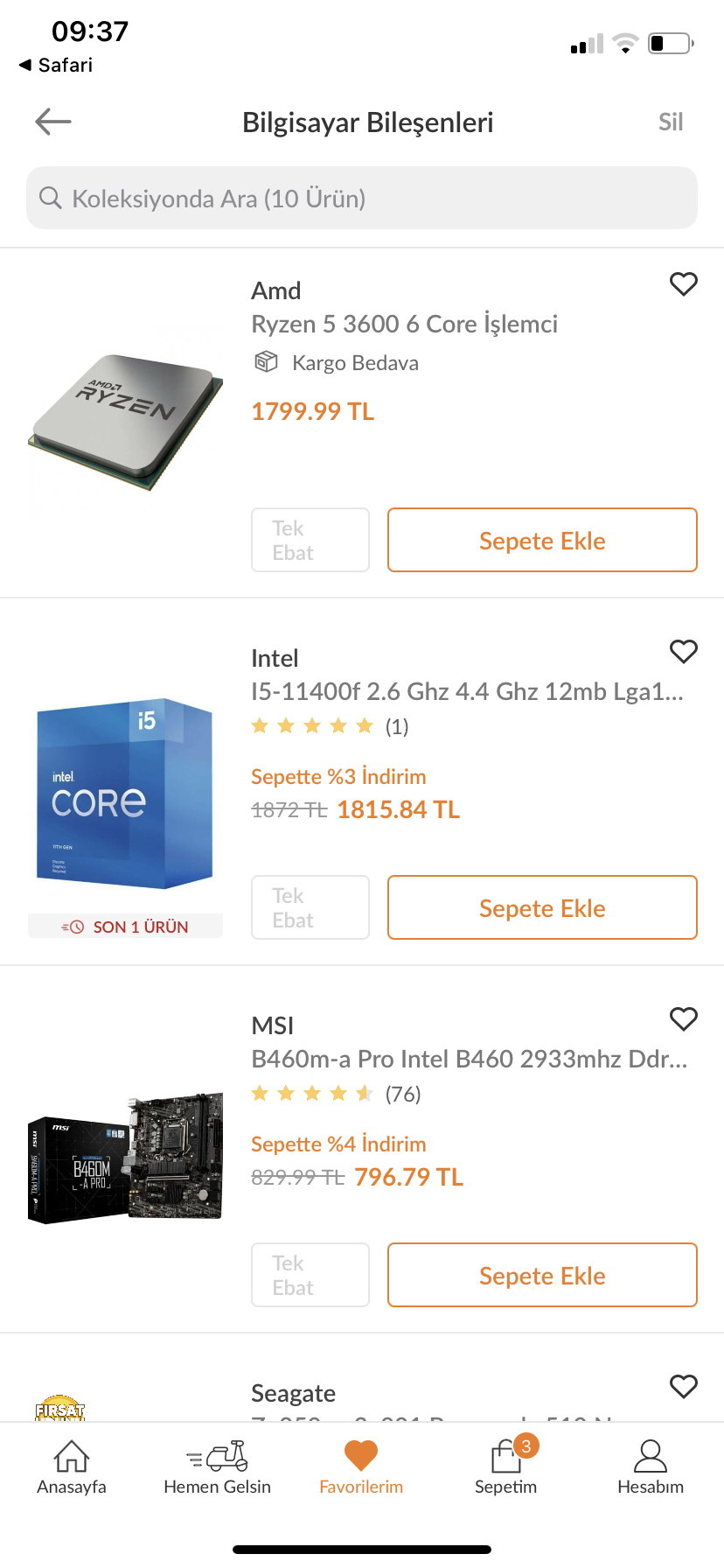This screenshot has width=724, height=1568.
Task: Tap Sil to delete the collection
Action: 670,122
